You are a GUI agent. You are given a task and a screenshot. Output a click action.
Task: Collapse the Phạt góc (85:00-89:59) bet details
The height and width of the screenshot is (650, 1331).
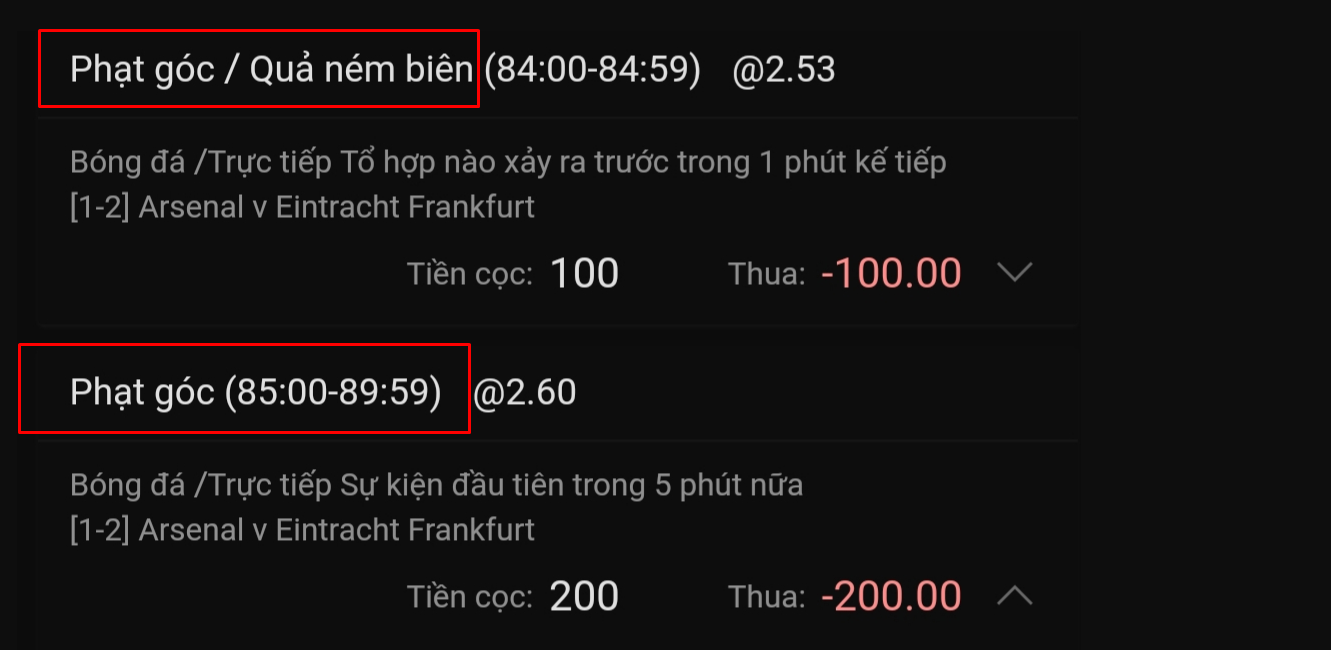pos(1015,596)
